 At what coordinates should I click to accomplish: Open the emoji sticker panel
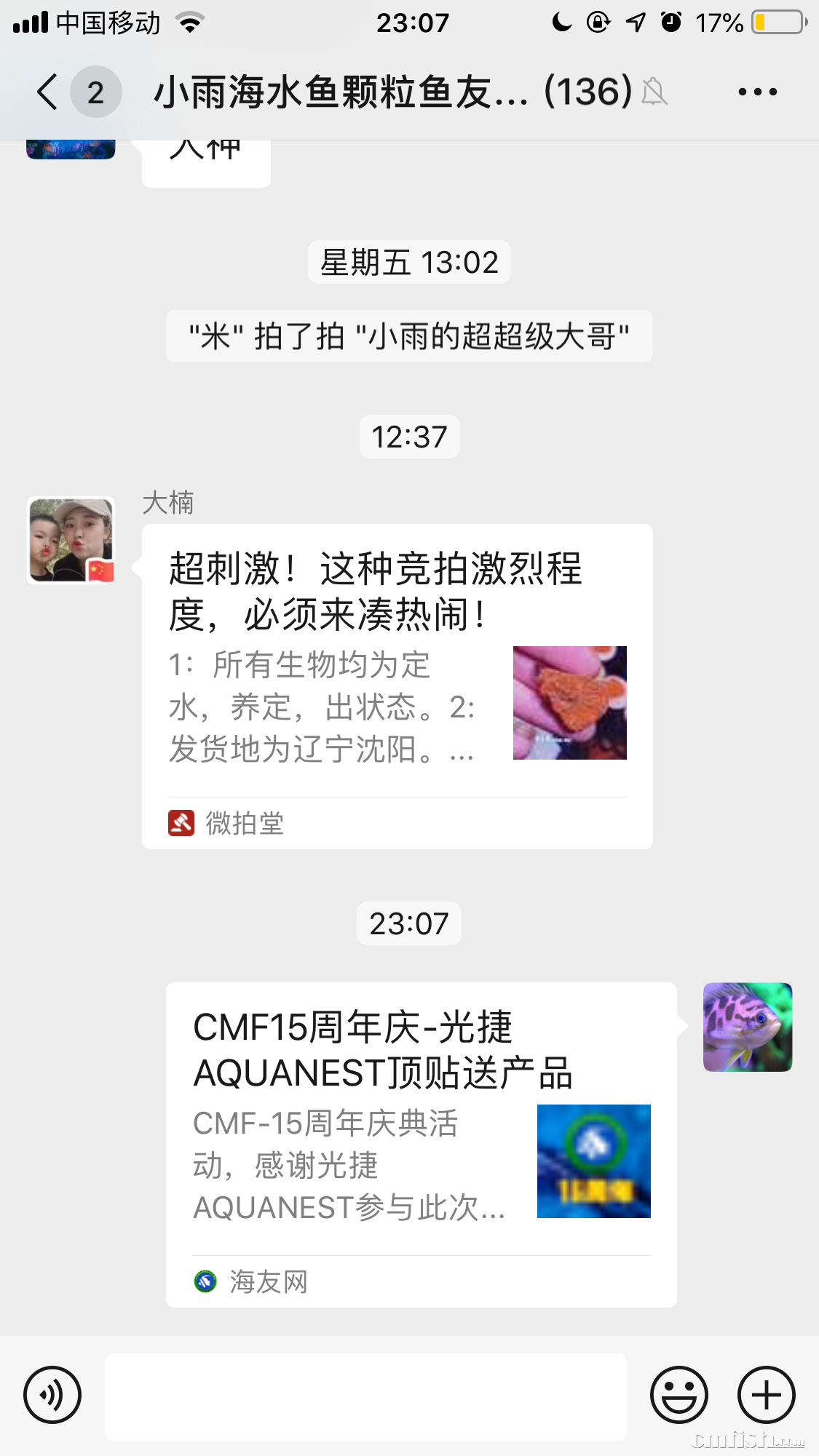[x=678, y=1395]
